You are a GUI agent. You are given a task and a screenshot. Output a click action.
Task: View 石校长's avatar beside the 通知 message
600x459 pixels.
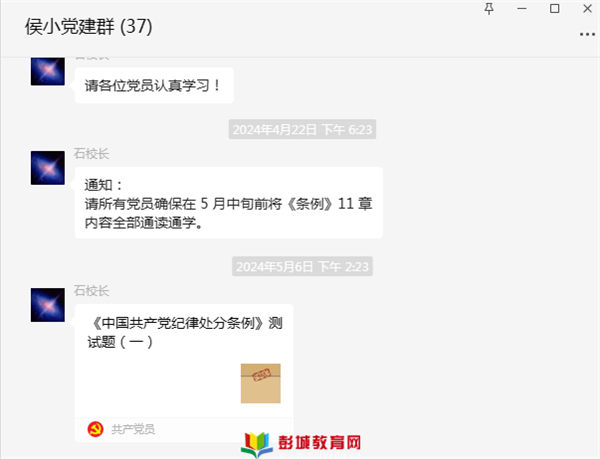coord(48,167)
